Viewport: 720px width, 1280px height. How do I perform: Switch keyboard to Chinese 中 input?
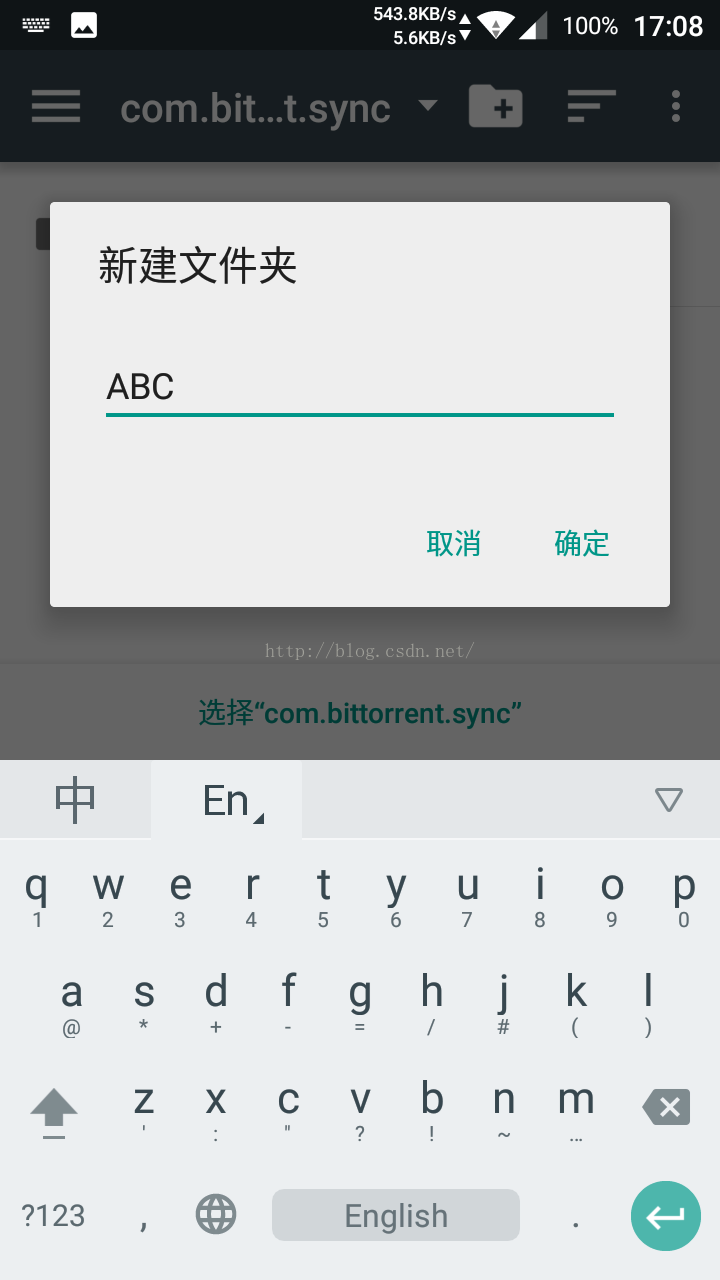tap(75, 800)
